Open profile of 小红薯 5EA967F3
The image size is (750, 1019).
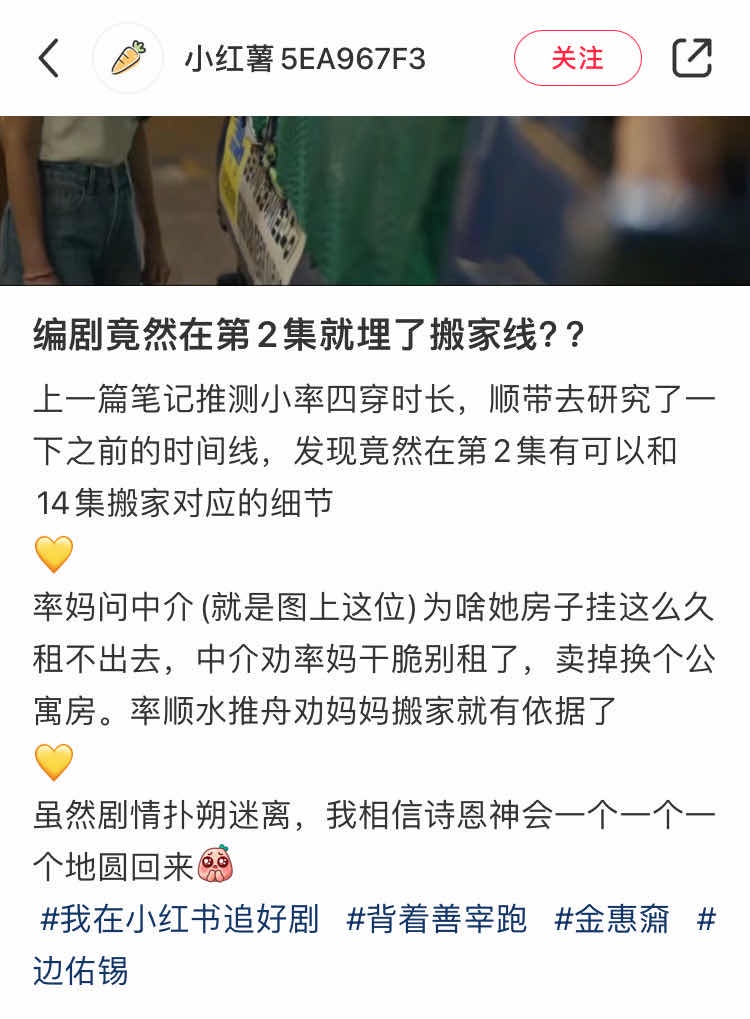(x=304, y=59)
